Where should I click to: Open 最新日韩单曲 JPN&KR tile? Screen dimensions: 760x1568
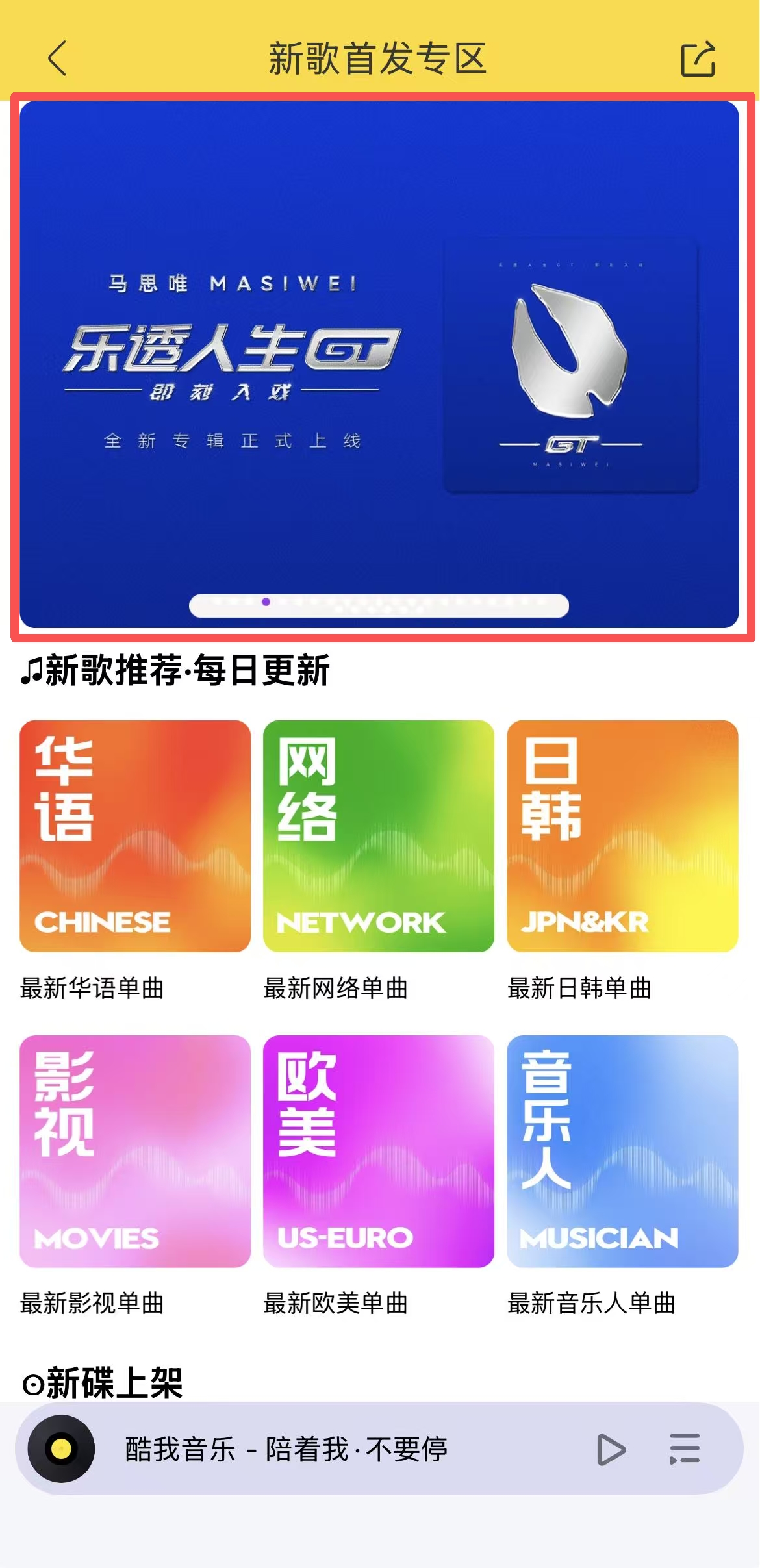[x=622, y=836]
